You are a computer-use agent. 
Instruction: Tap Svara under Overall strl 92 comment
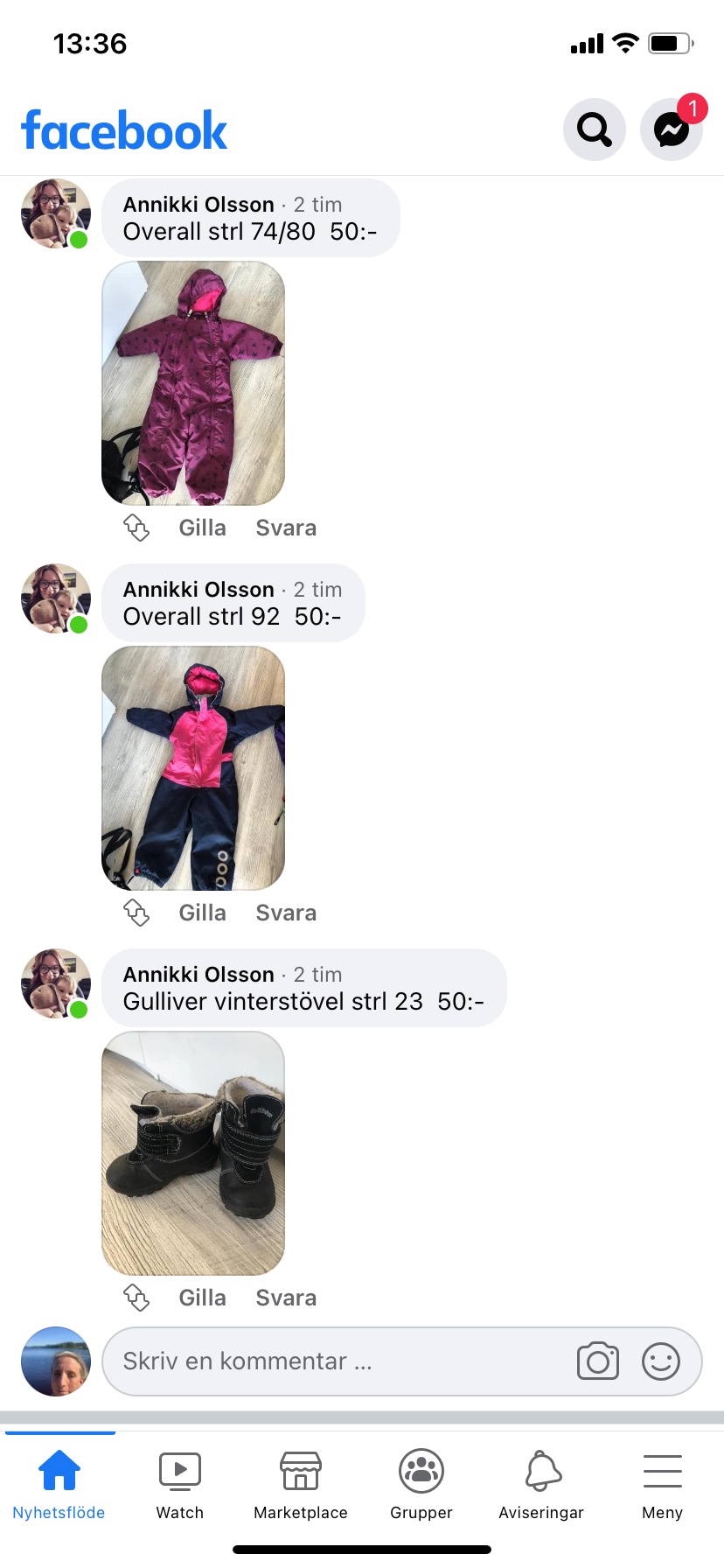pos(286,913)
